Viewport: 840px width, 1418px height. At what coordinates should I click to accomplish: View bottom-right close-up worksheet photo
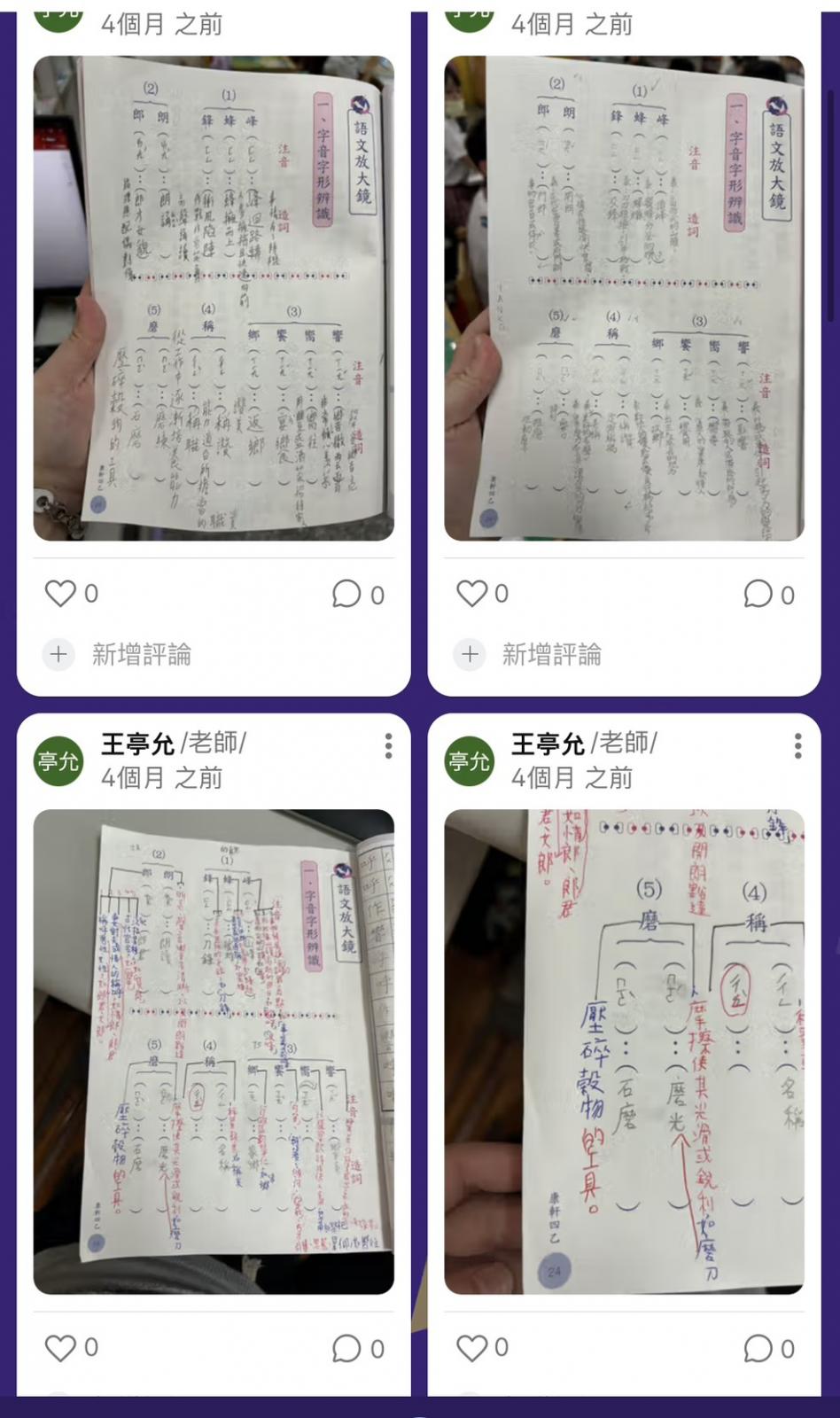[x=625, y=1051]
